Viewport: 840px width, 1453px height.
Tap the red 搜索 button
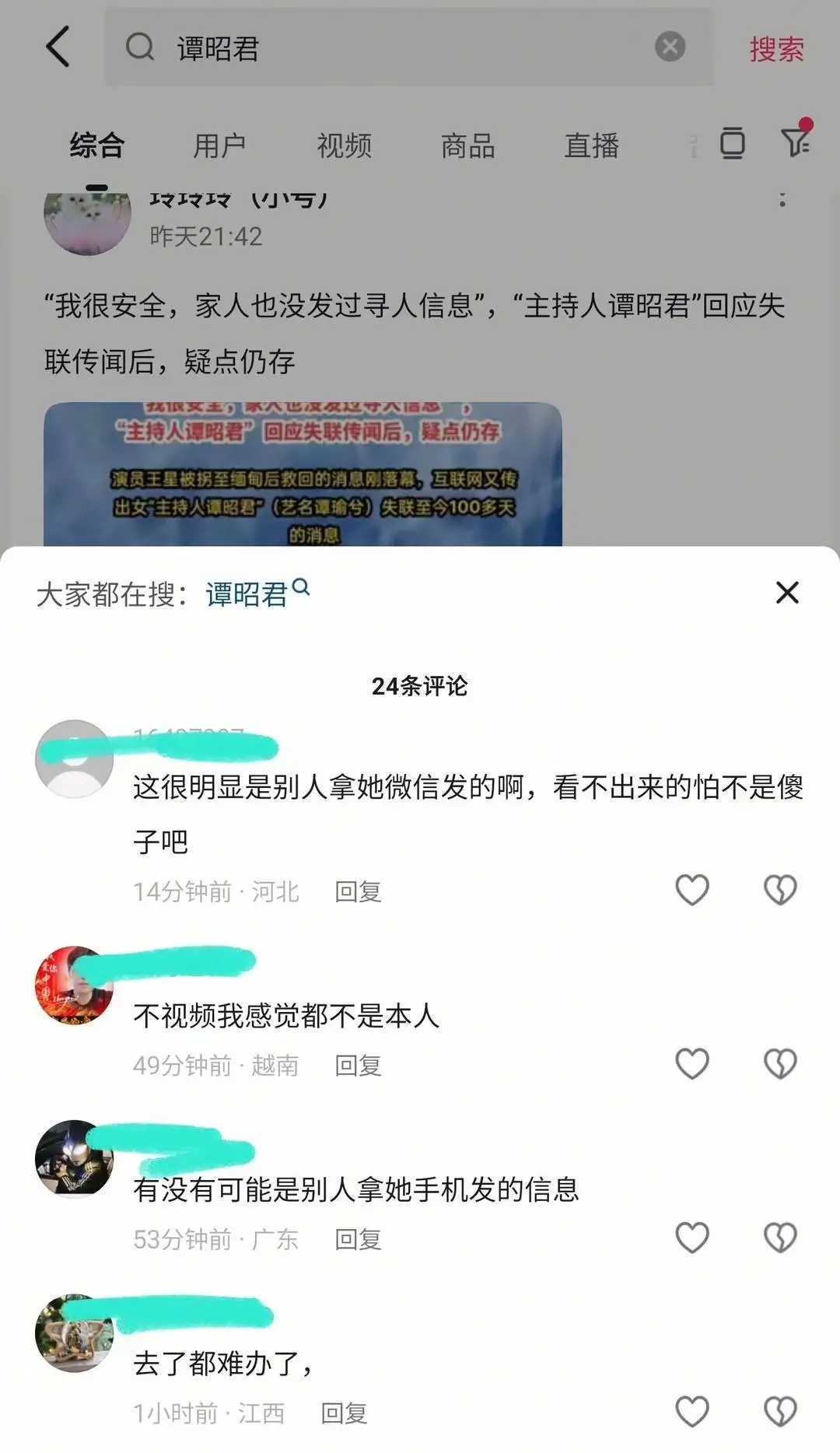click(775, 49)
